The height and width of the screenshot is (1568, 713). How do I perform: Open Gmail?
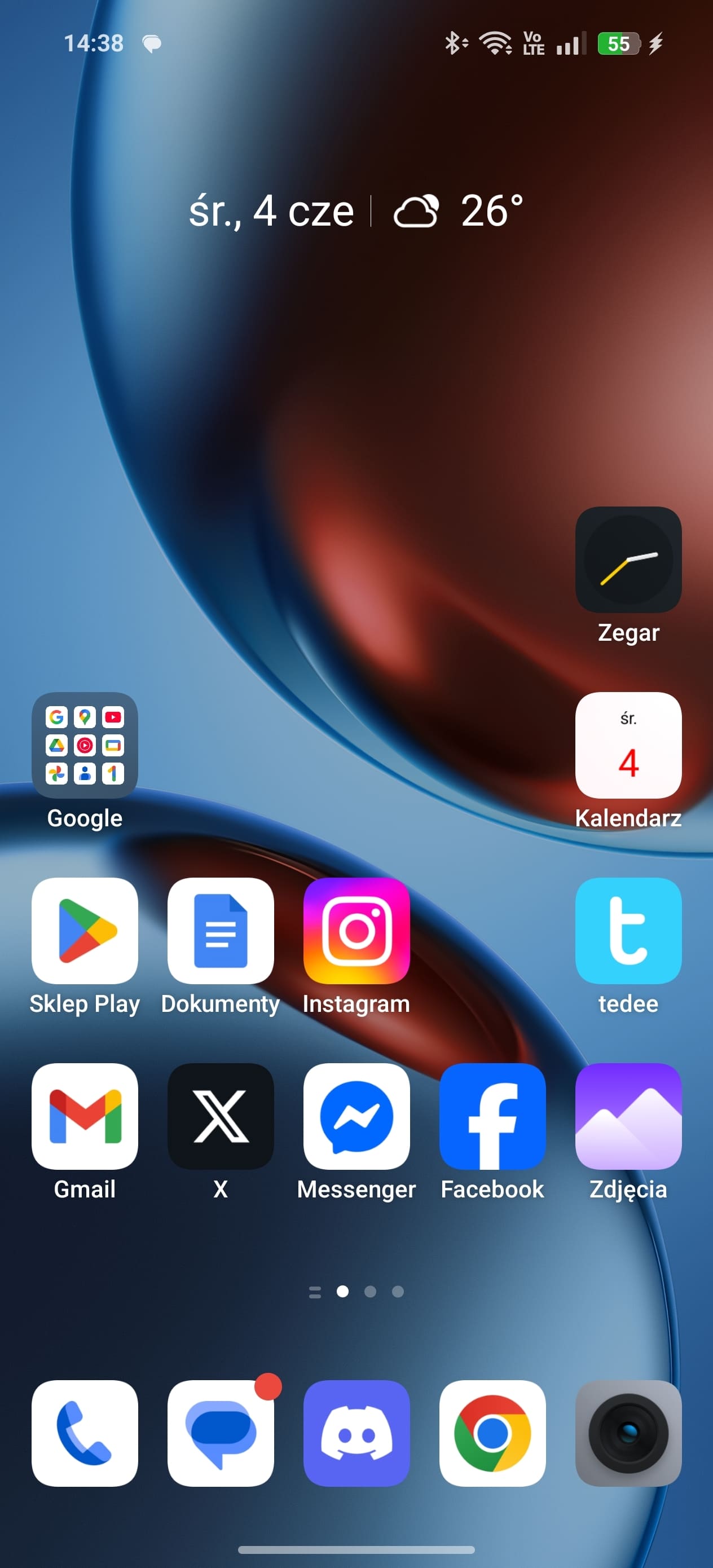click(85, 1116)
